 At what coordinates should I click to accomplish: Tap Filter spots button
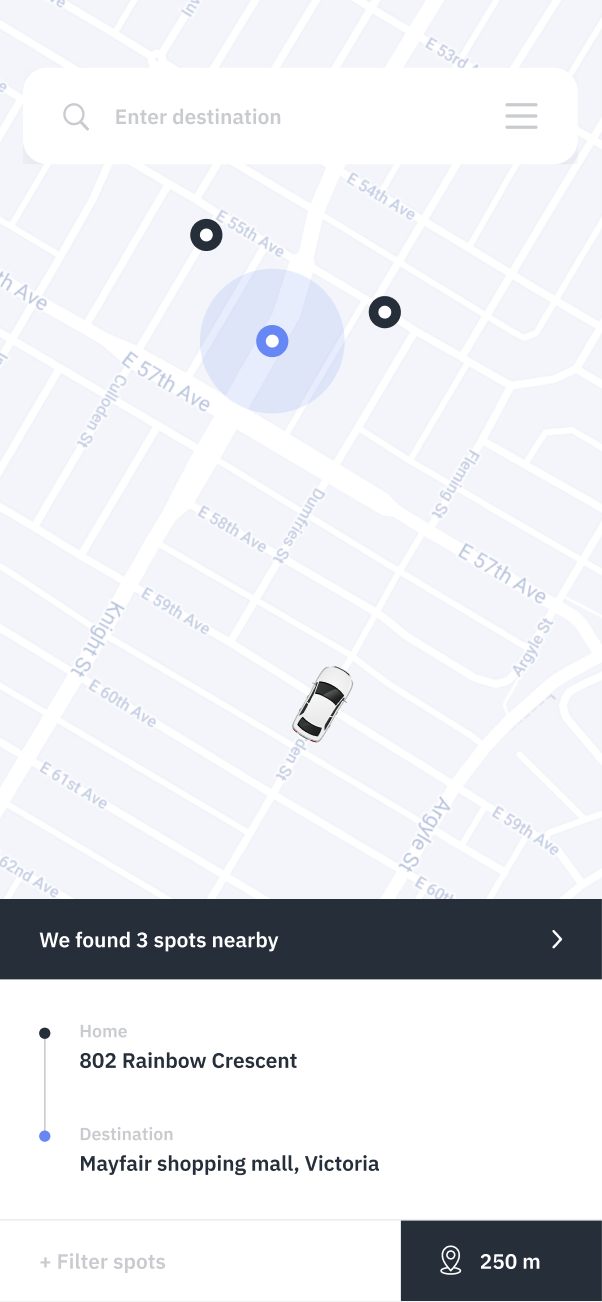pyautogui.click(x=103, y=1262)
